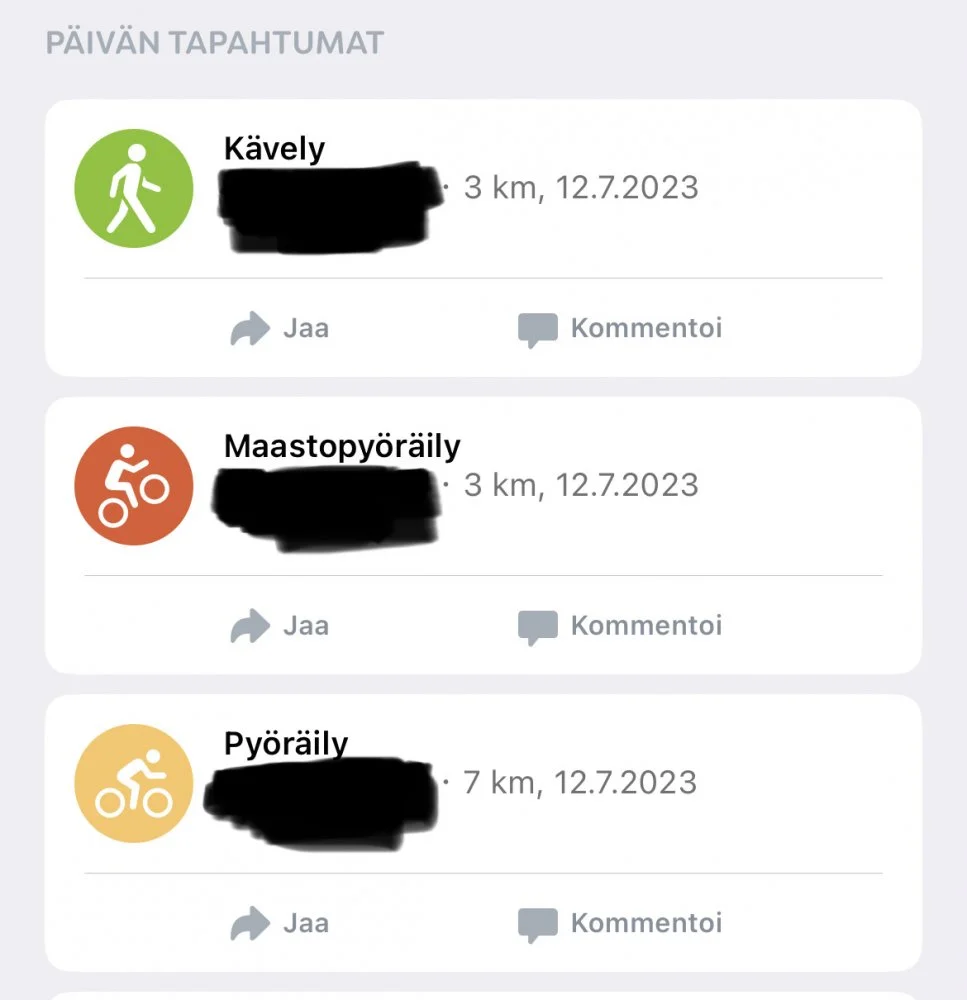Share the Pyöräily activity with Jaa
This screenshot has height=1000, width=967.
click(279, 923)
